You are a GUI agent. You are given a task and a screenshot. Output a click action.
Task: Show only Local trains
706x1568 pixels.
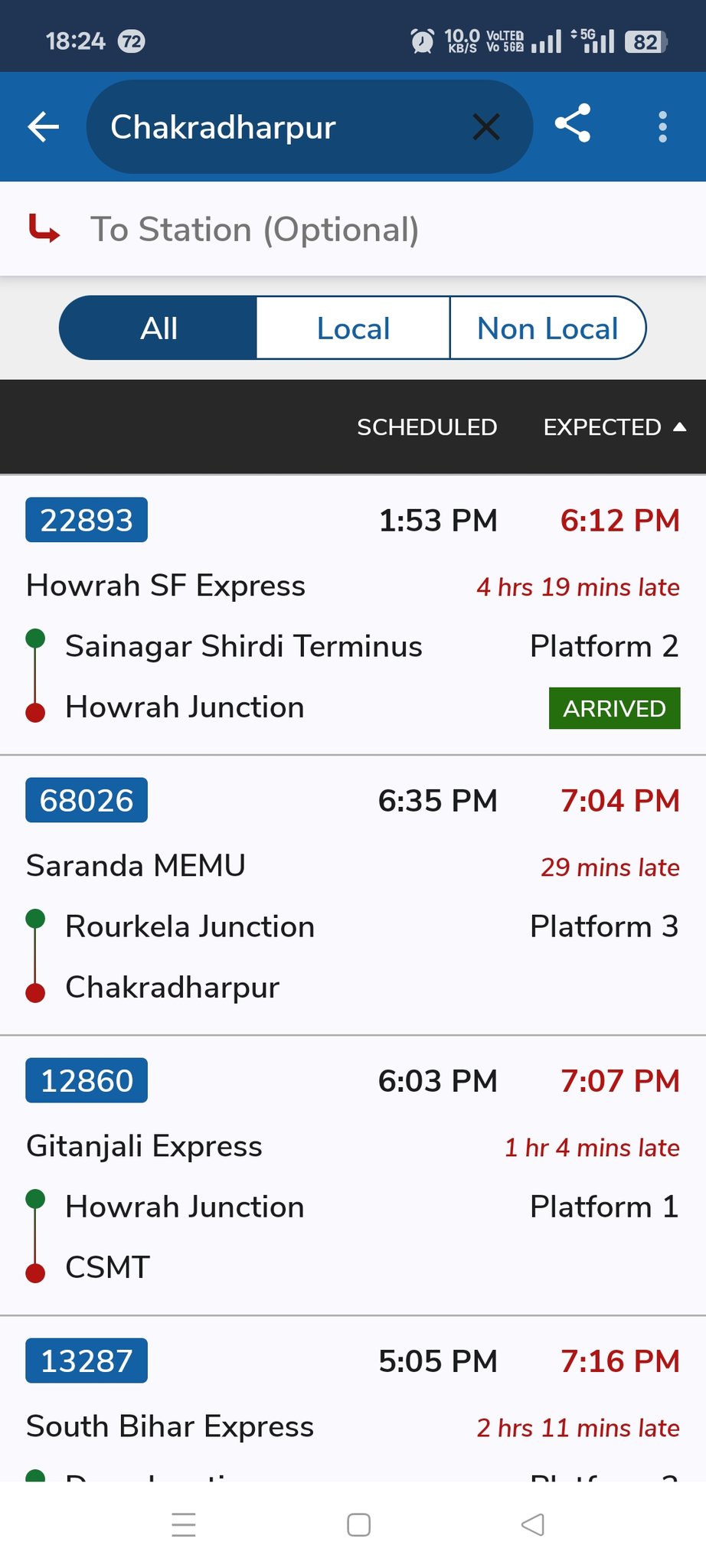[x=353, y=328]
